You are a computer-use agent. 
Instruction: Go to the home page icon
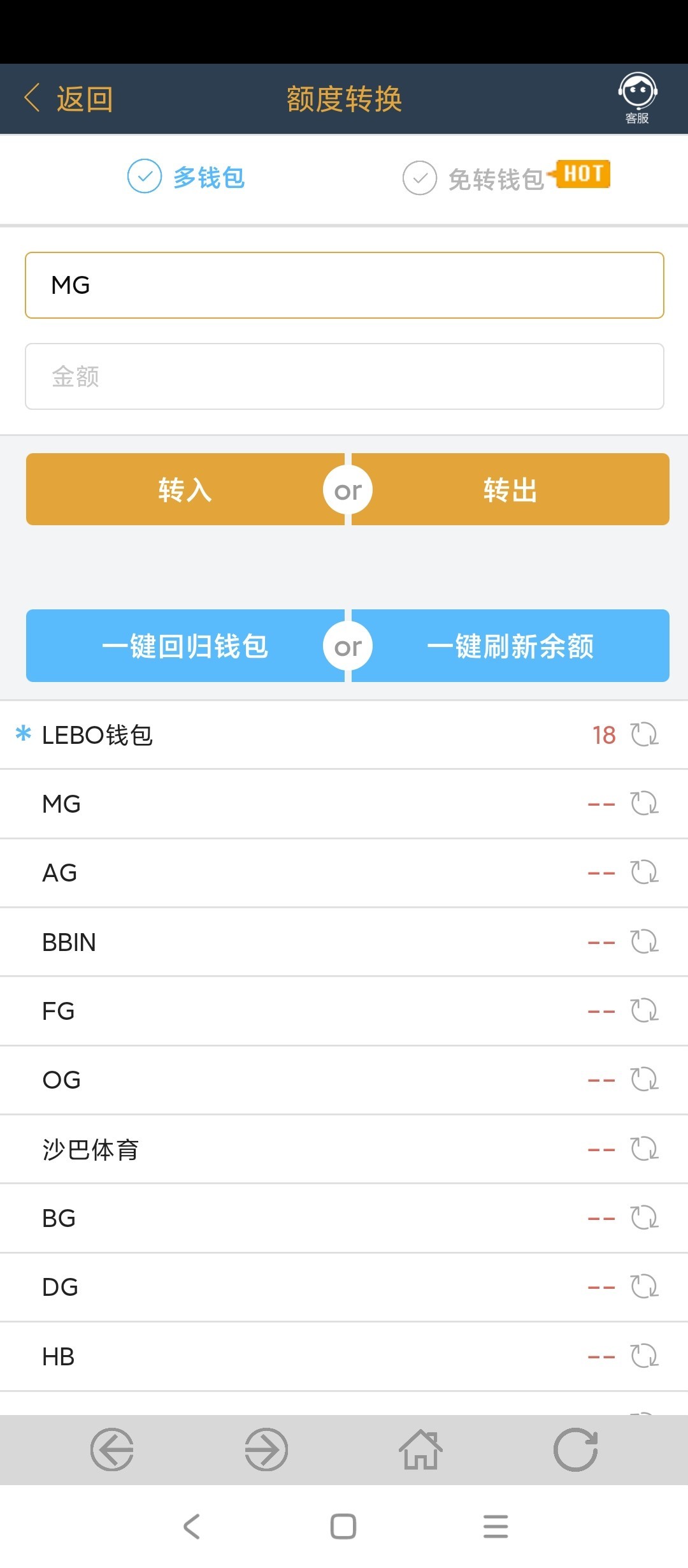pyautogui.click(x=421, y=1449)
